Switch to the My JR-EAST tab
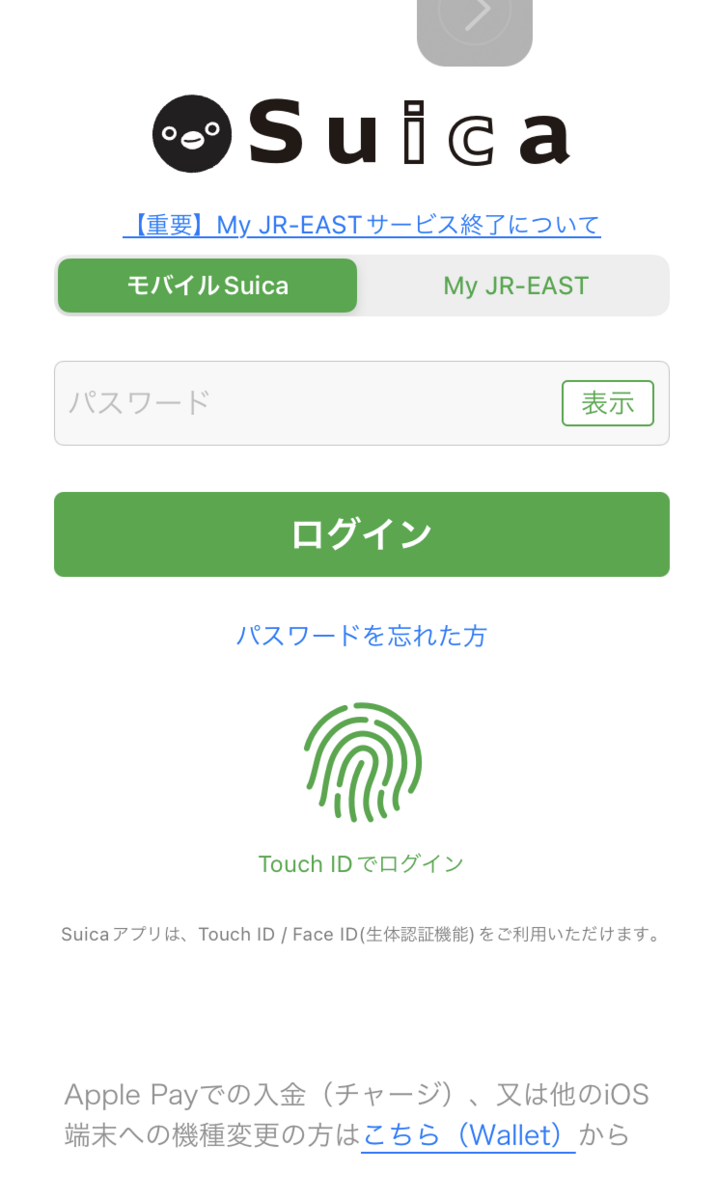Image resolution: width=718 pixels, height=1200 pixels. [515, 286]
